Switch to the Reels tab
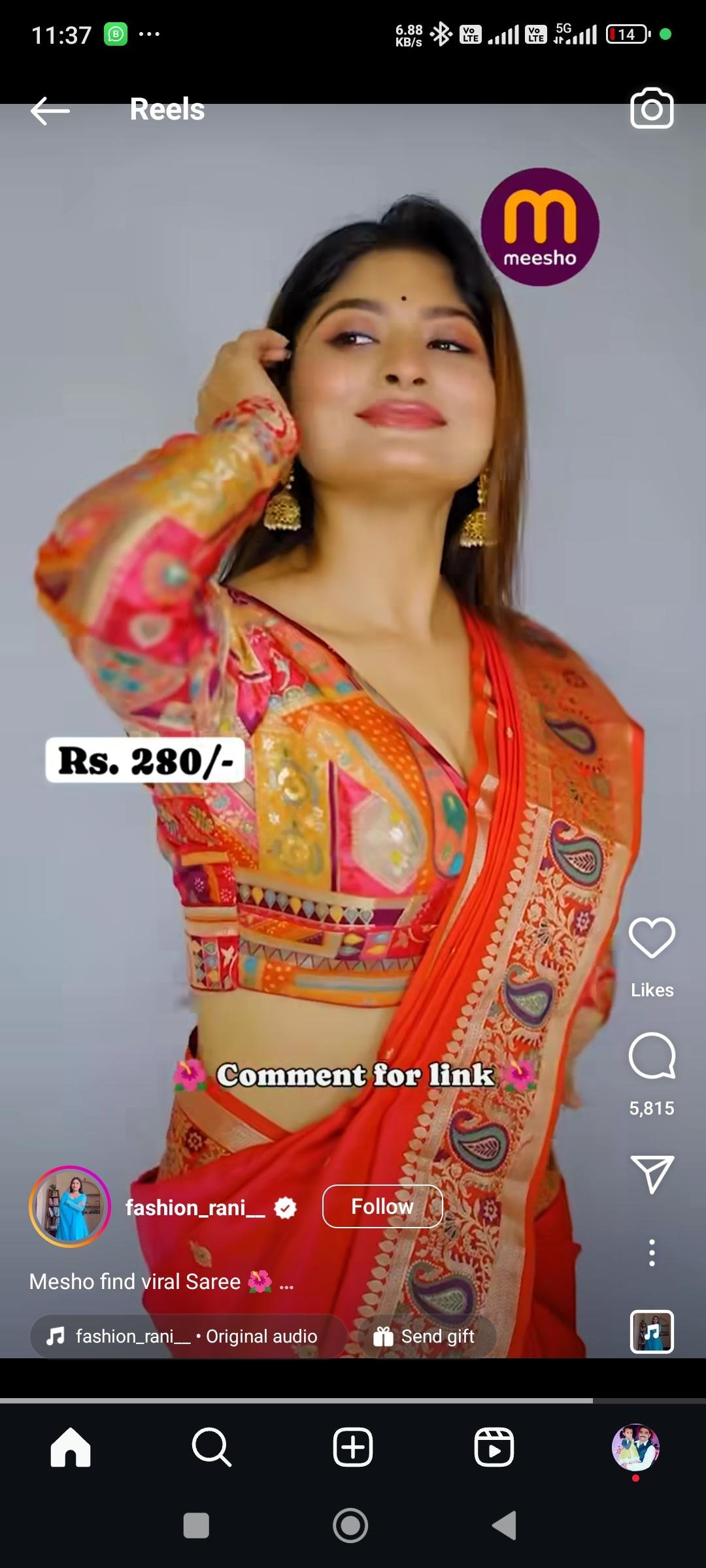This screenshot has width=706, height=1568. [x=494, y=1447]
